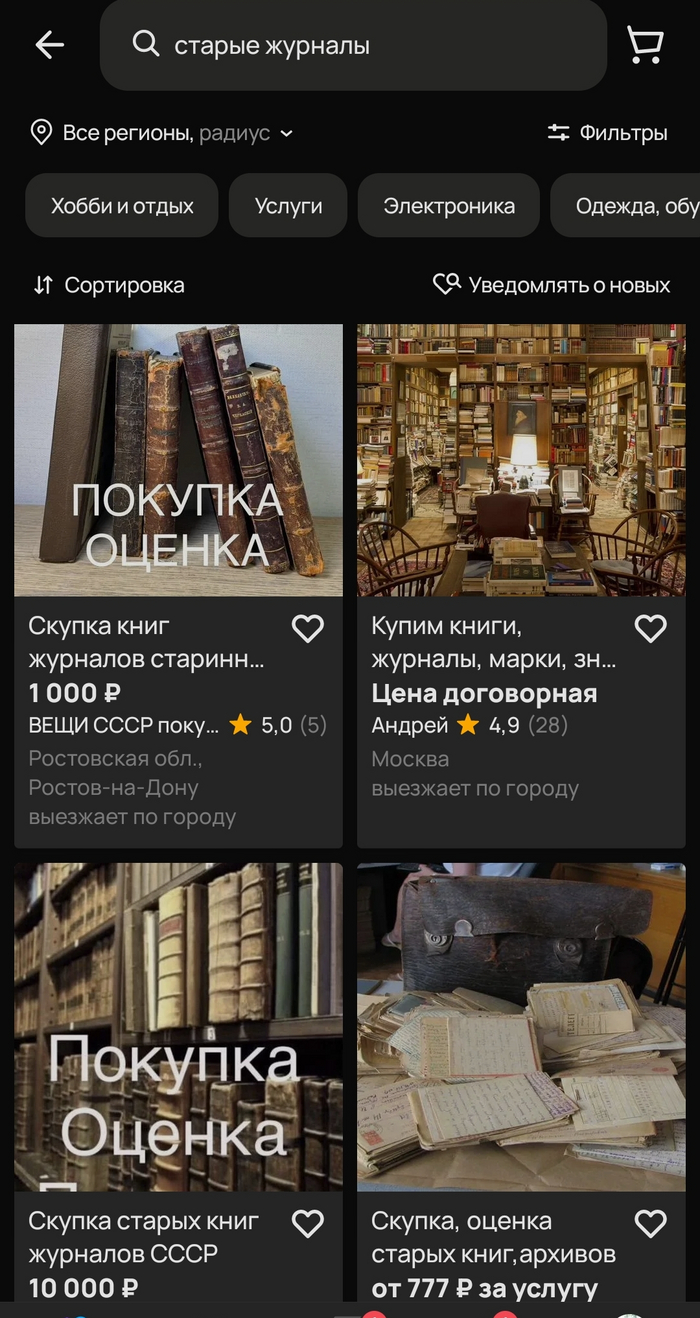This screenshot has height=1318, width=700.
Task: Tap the search field with "старые журналы"
Action: [x=353, y=45]
